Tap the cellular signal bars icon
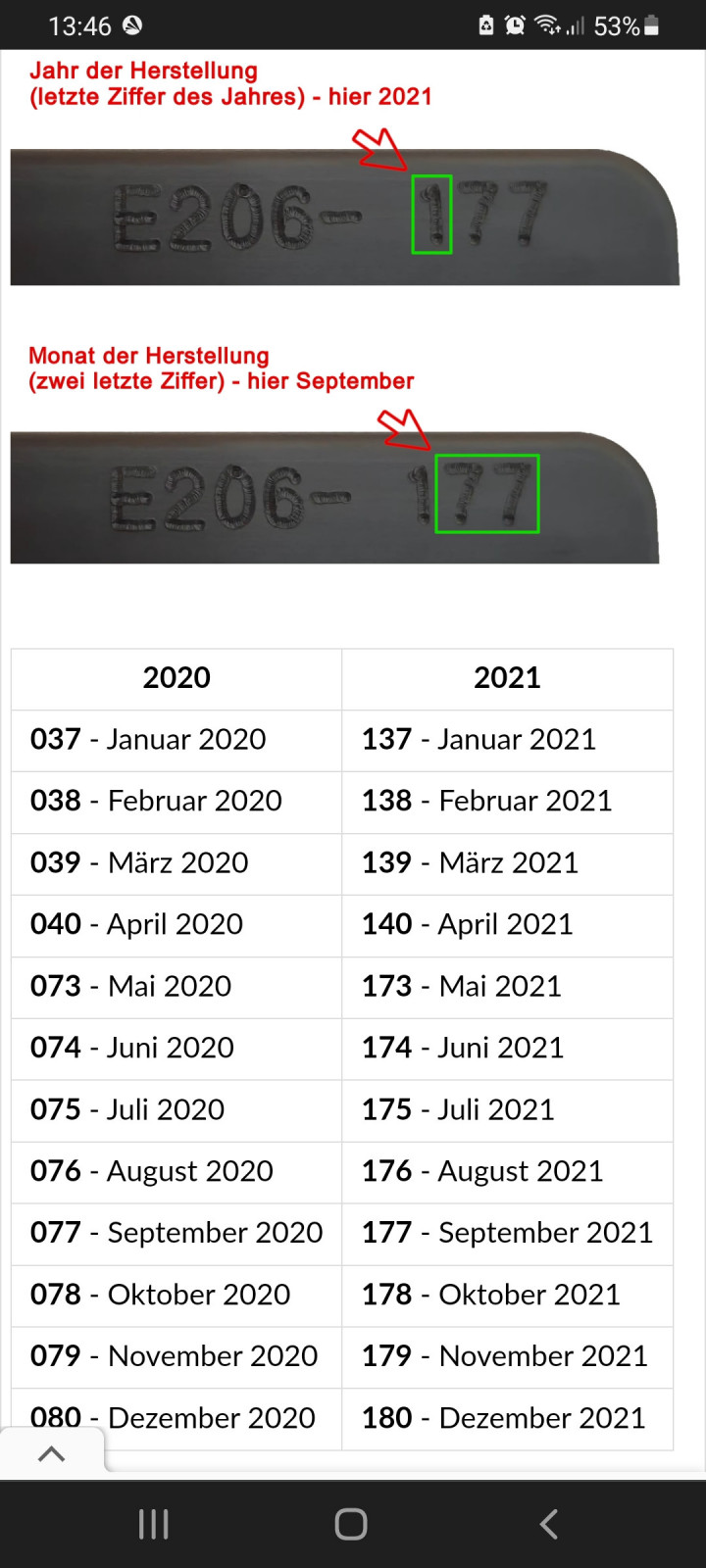The height and width of the screenshot is (1568, 706). 575,26
